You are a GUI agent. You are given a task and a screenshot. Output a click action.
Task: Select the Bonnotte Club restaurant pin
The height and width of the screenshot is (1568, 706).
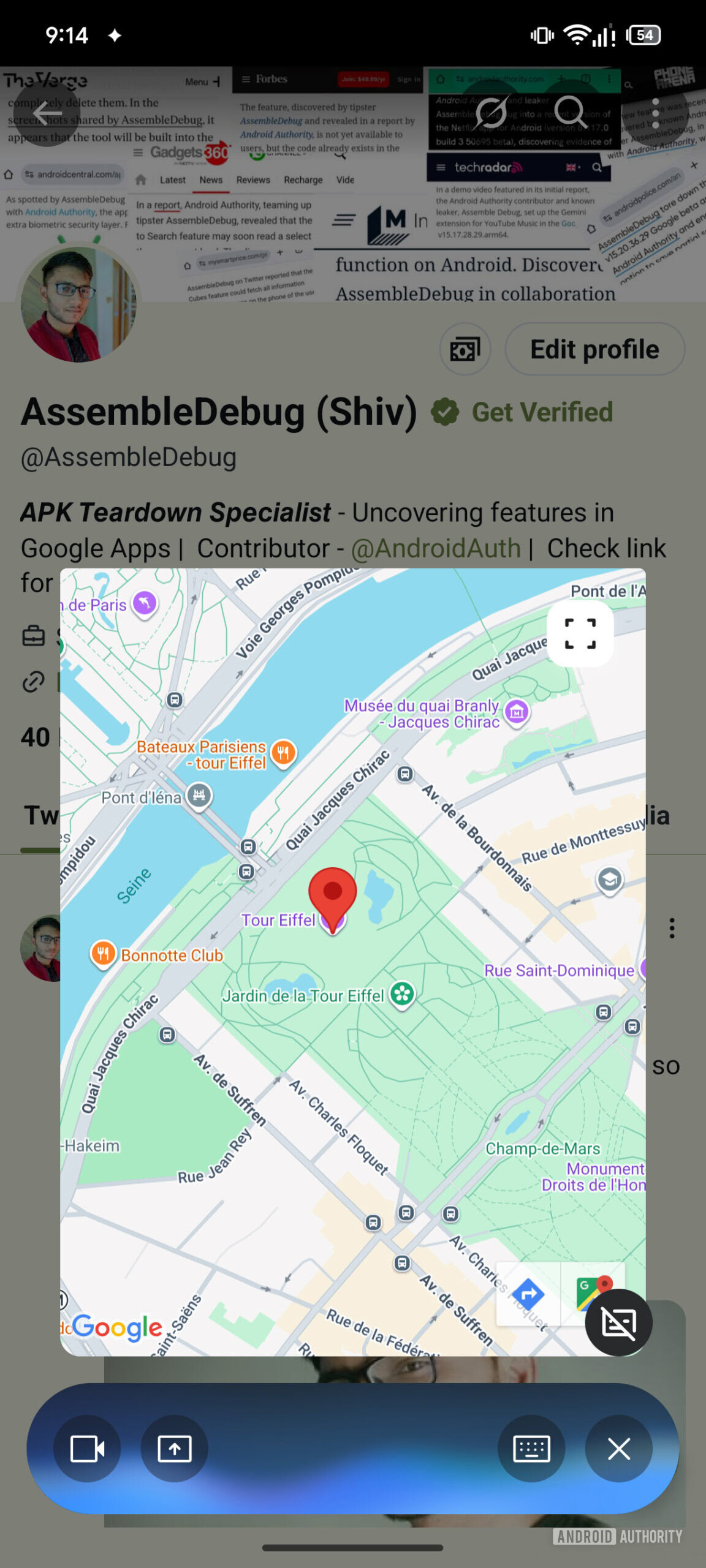(x=104, y=954)
